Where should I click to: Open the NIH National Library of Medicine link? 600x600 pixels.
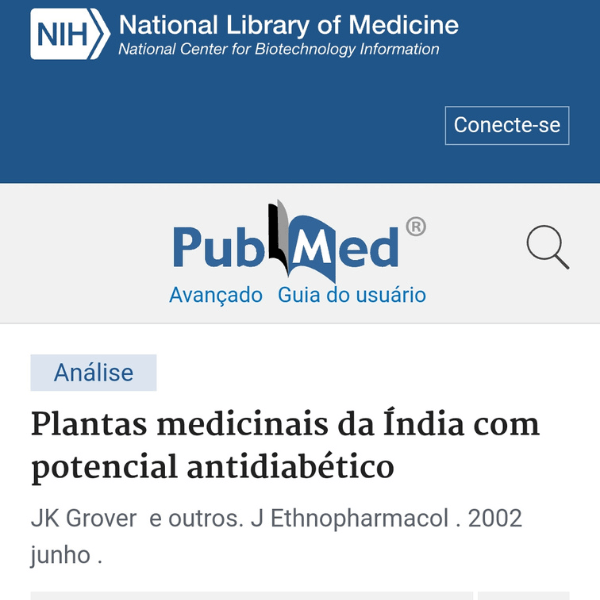pos(245,34)
